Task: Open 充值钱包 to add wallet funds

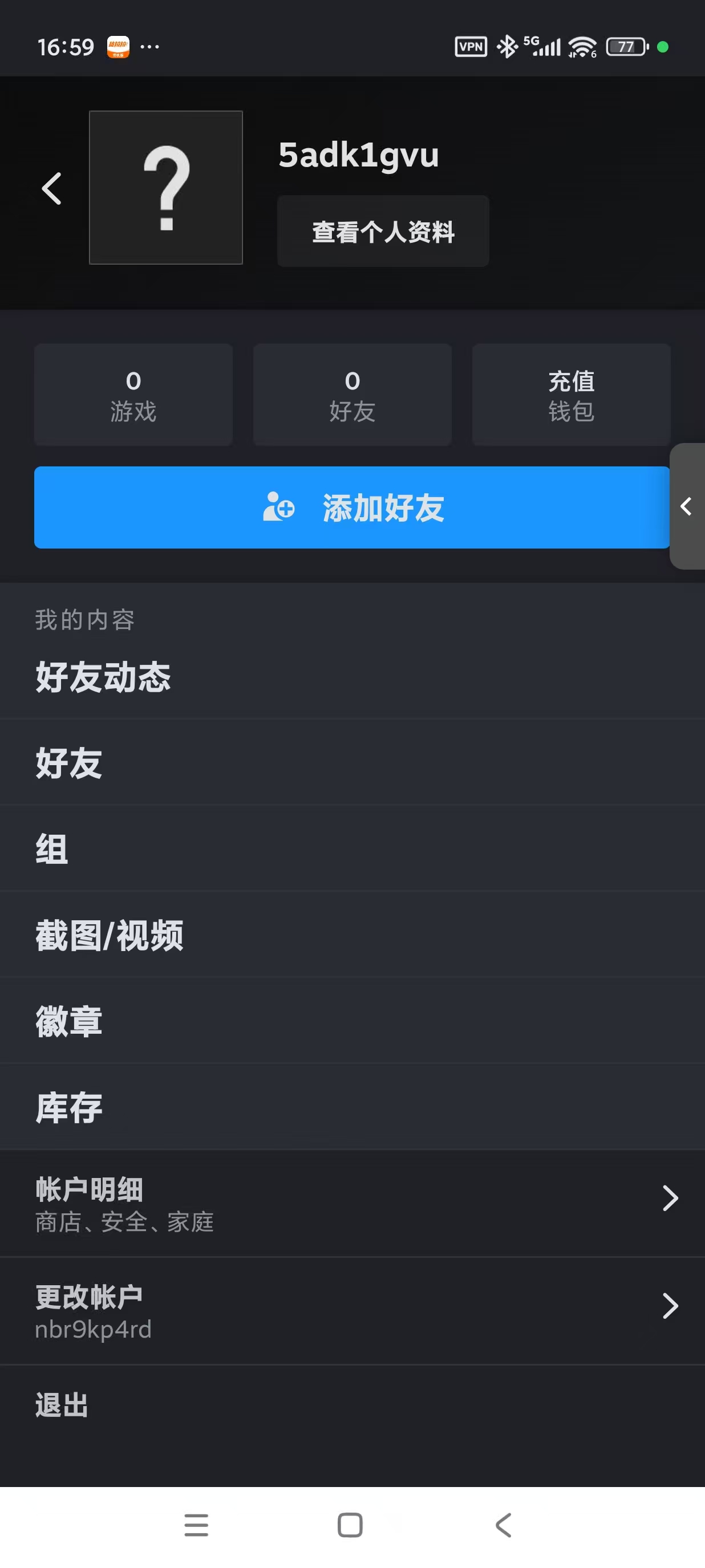Action: [570, 395]
